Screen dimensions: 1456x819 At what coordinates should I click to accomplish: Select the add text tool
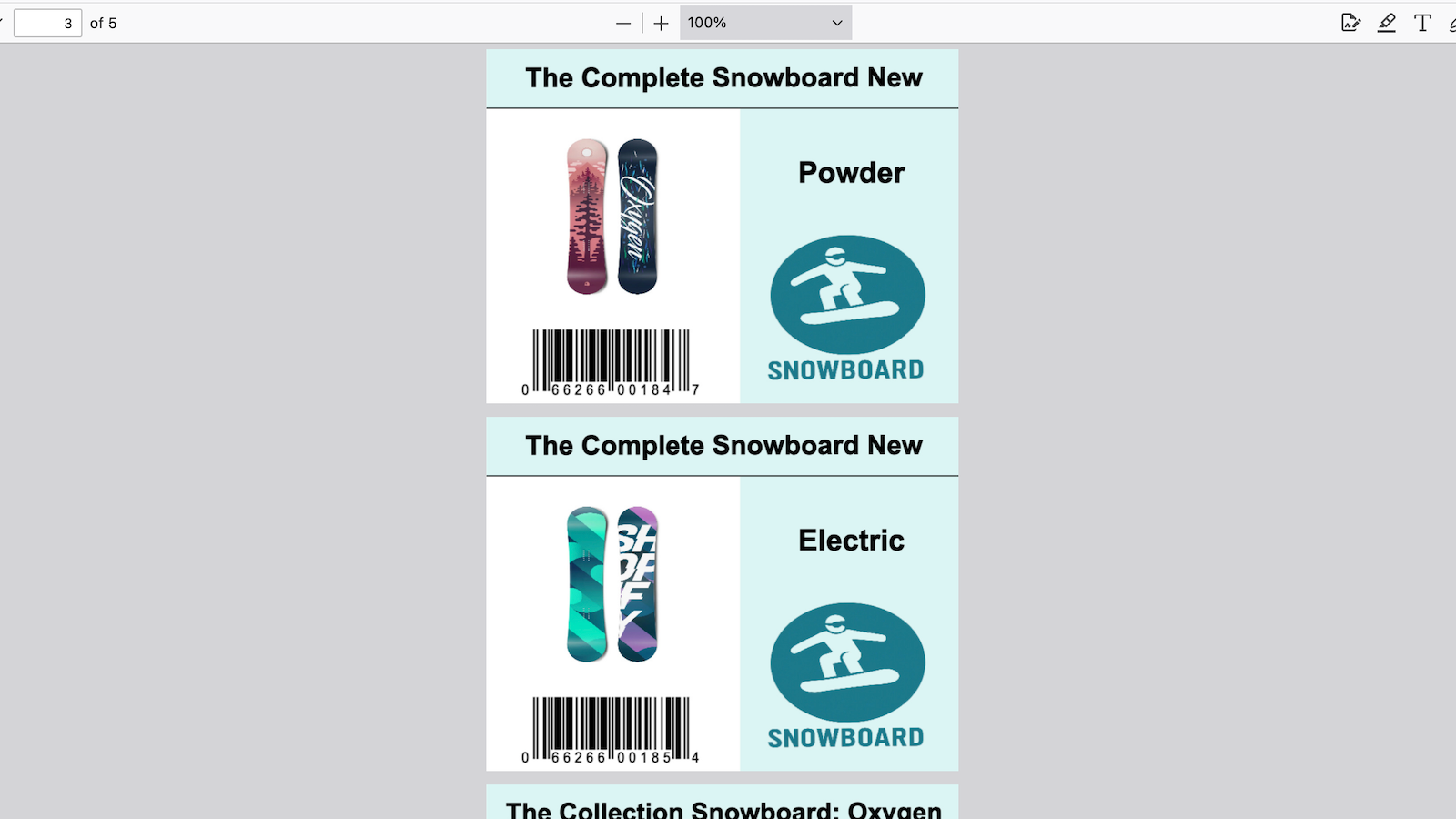click(x=1422, y=24)
